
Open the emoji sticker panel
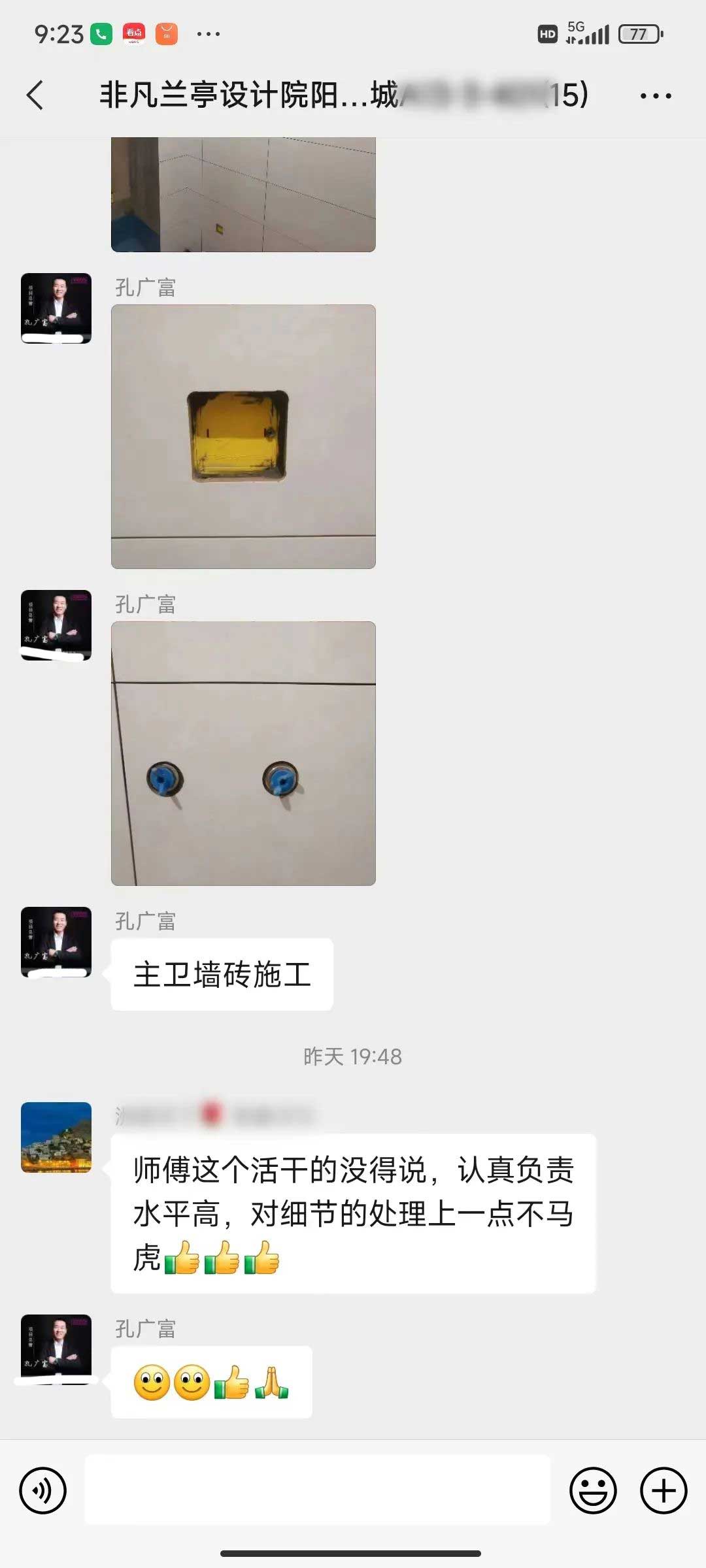[593, 1491]
